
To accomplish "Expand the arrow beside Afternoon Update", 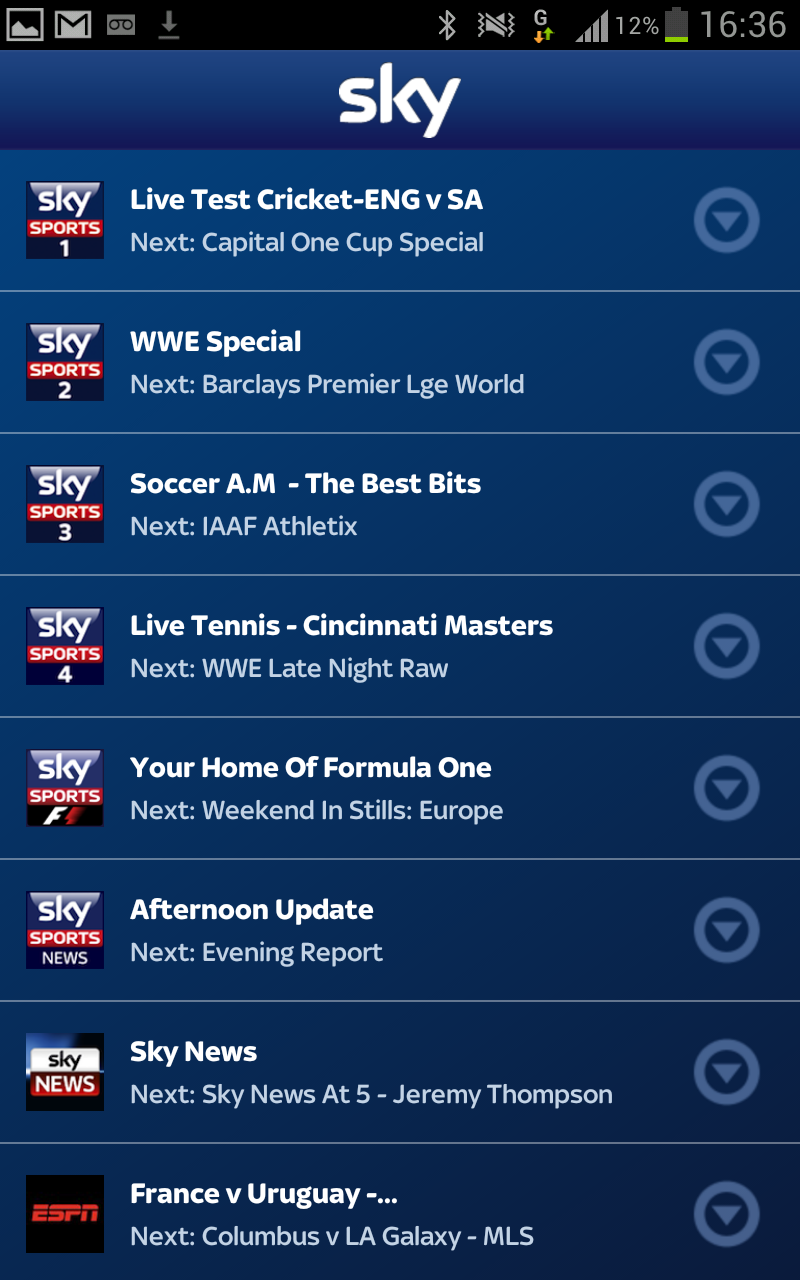I will pyautogui.click(x=727, y=930).
